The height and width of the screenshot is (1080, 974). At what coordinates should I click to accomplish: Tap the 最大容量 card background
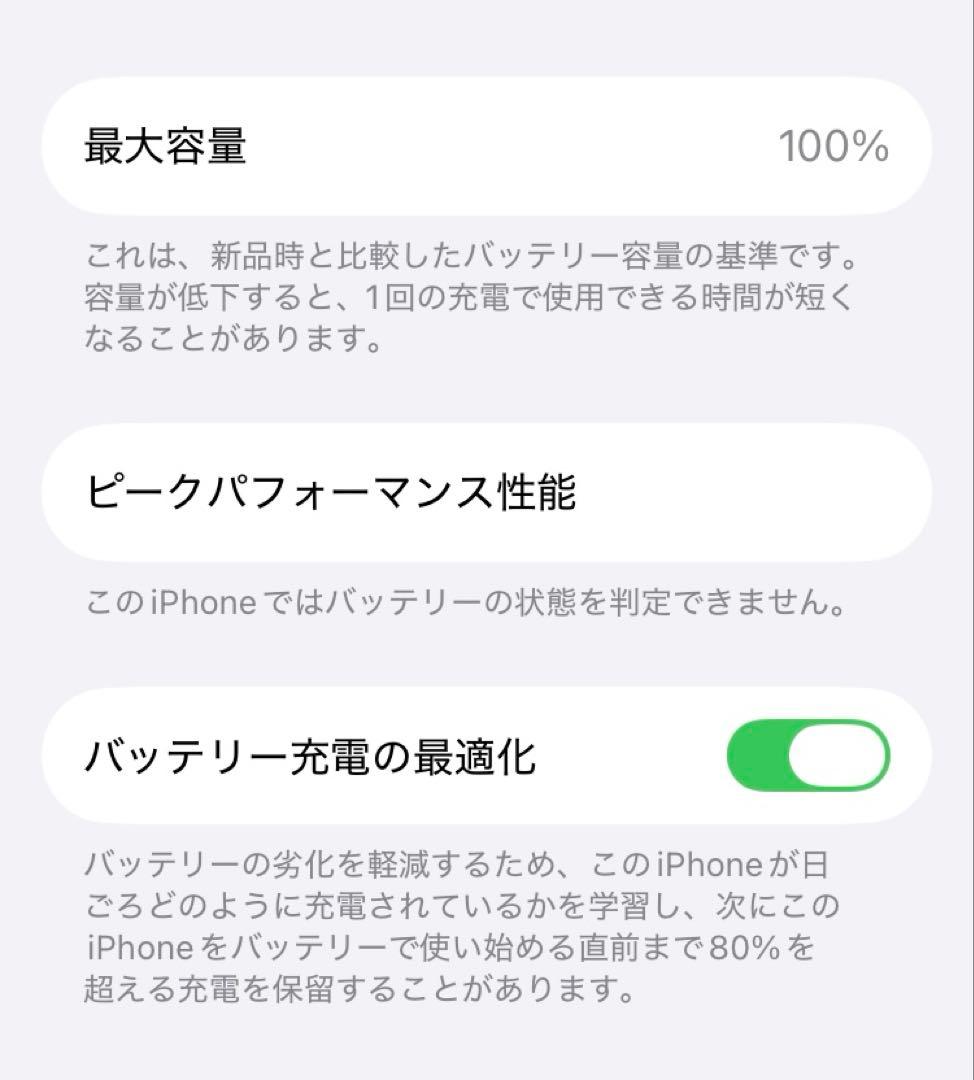(x=487, y=146)
